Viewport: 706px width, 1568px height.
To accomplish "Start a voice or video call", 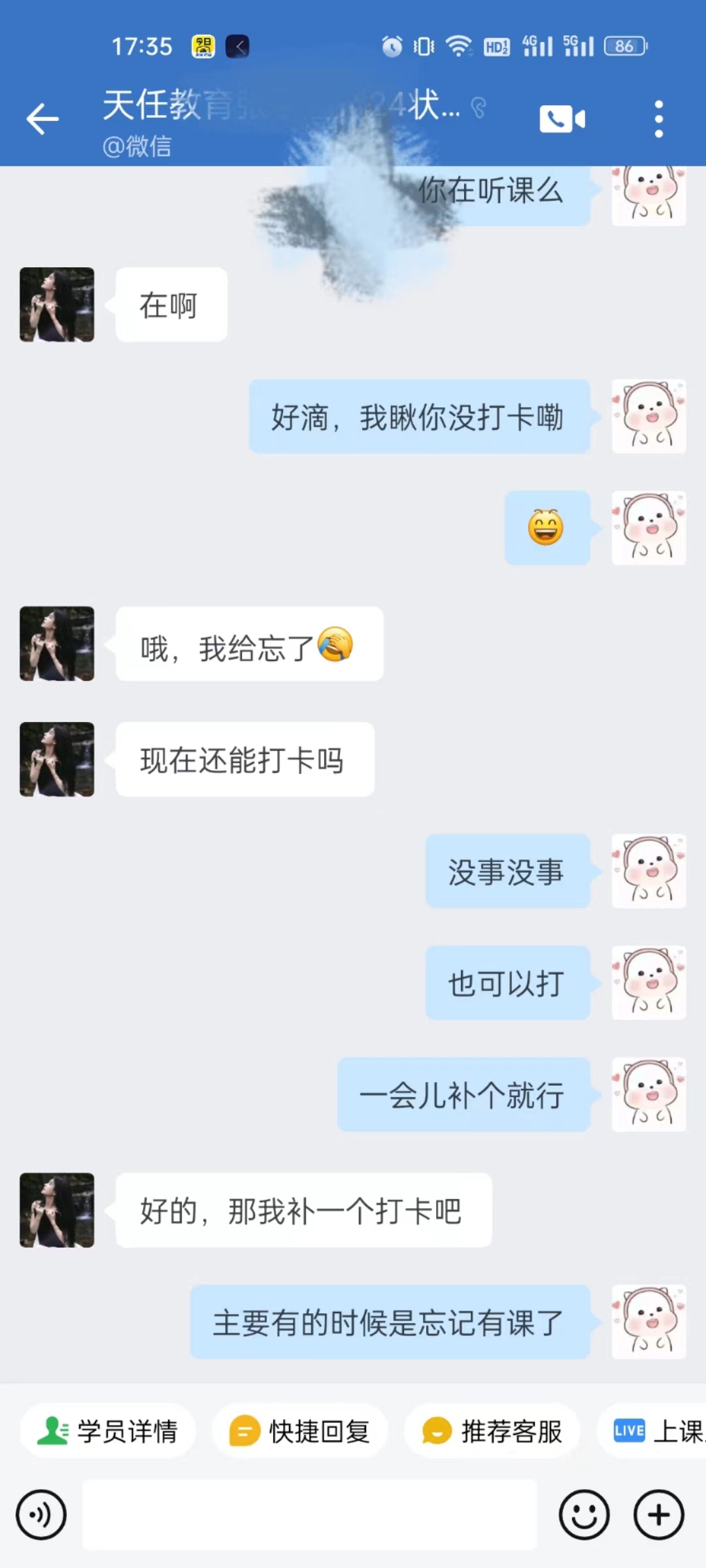I will [x=562, y=119].
